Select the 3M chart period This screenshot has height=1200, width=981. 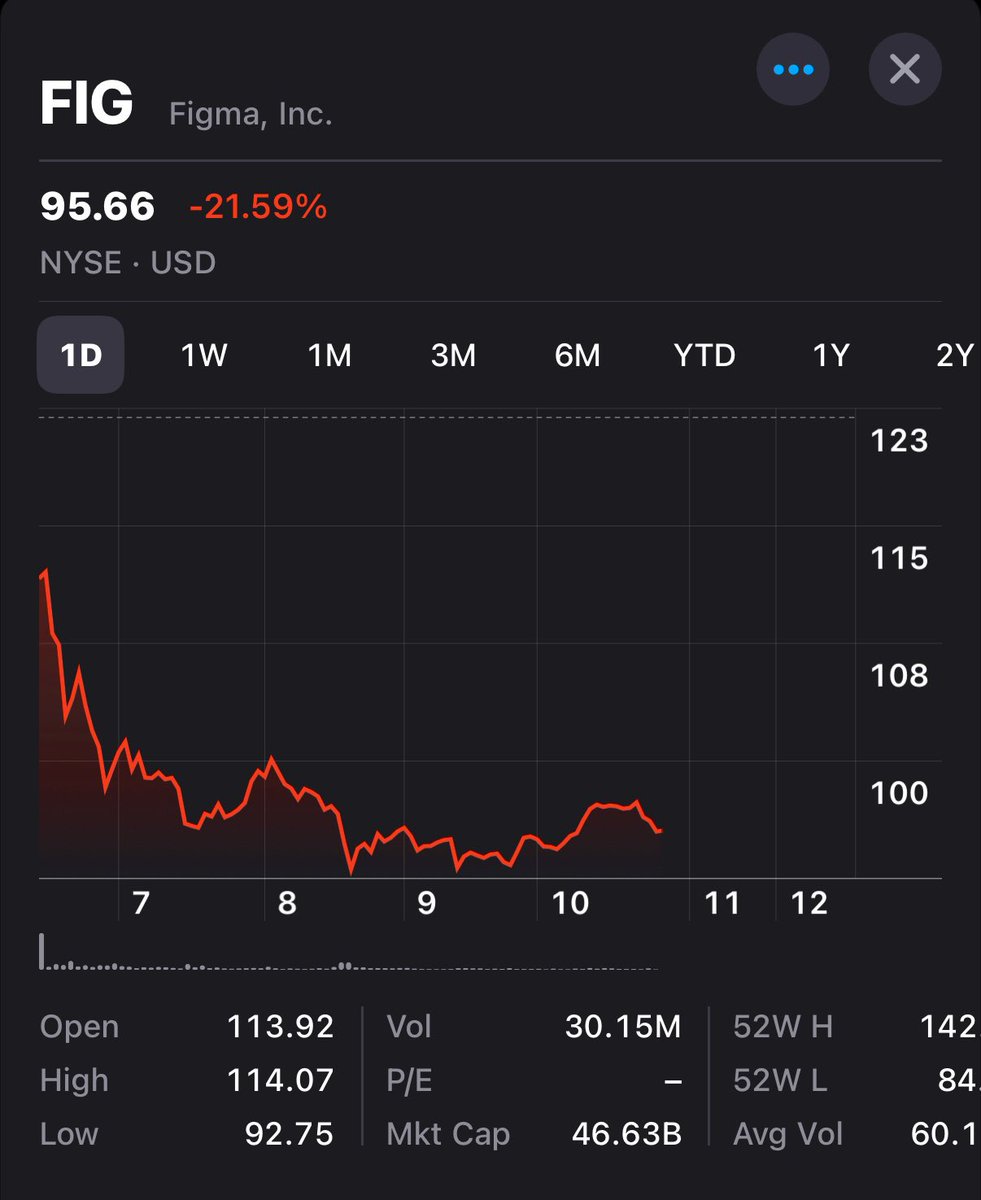point(453,355)
